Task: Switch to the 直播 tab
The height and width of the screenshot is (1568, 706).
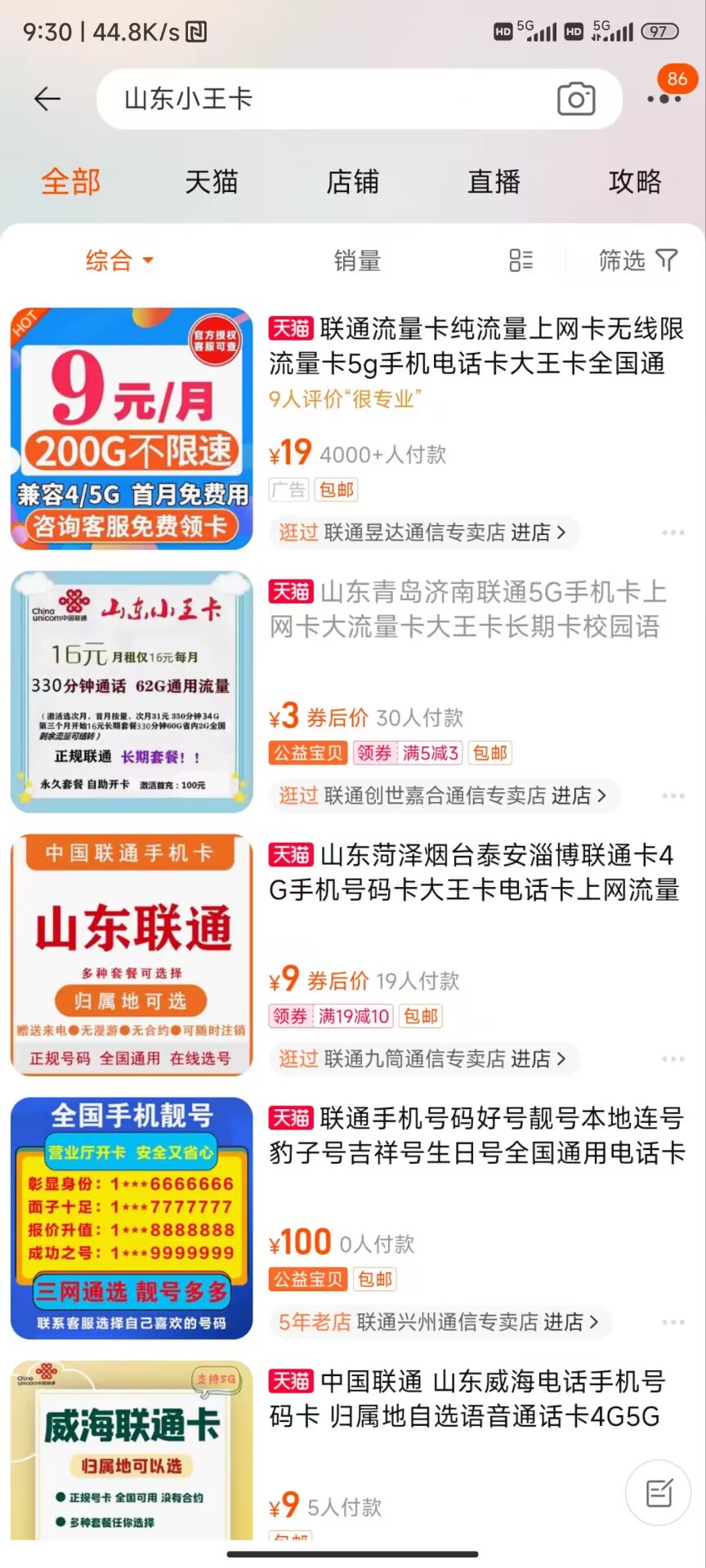Action: click(x=494, y=181)
